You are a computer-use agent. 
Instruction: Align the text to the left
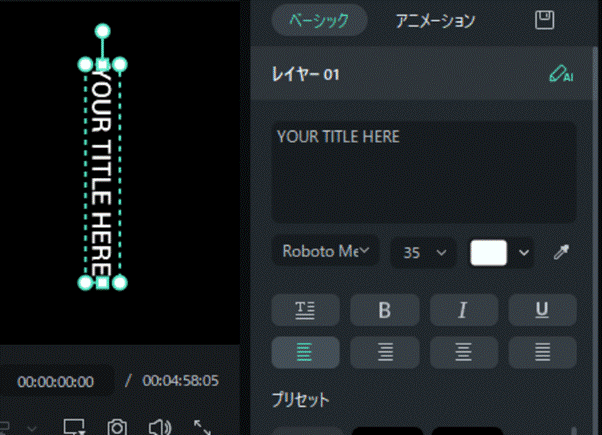pyautogui.click(x=306, y=352)
